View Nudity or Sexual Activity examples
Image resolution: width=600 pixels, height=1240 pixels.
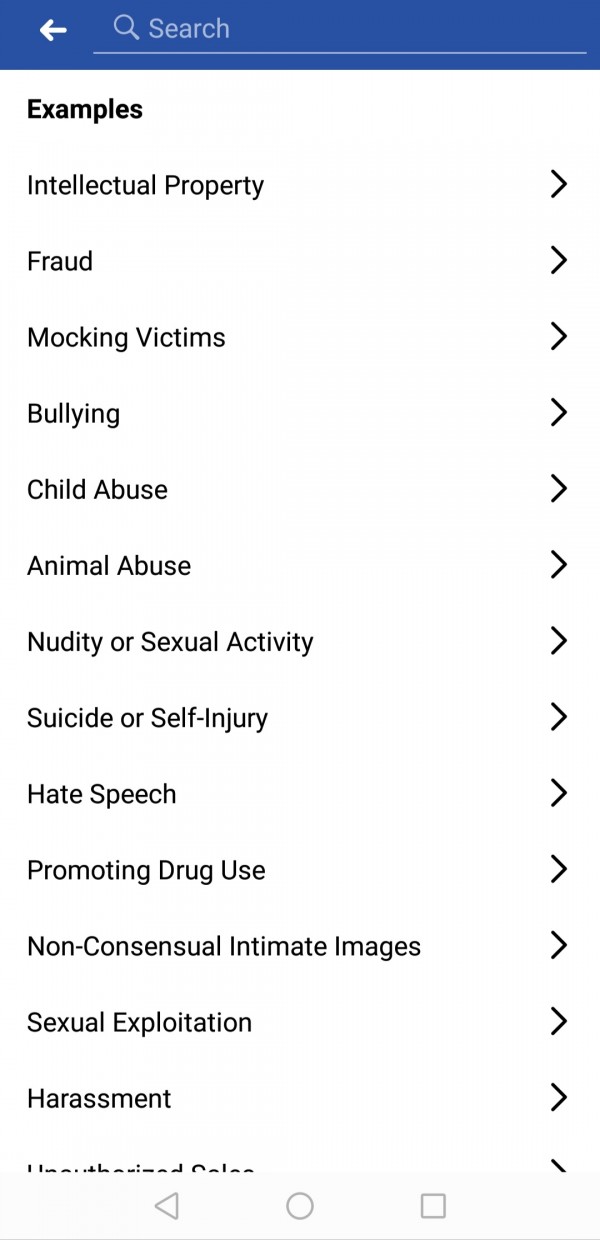298,641
